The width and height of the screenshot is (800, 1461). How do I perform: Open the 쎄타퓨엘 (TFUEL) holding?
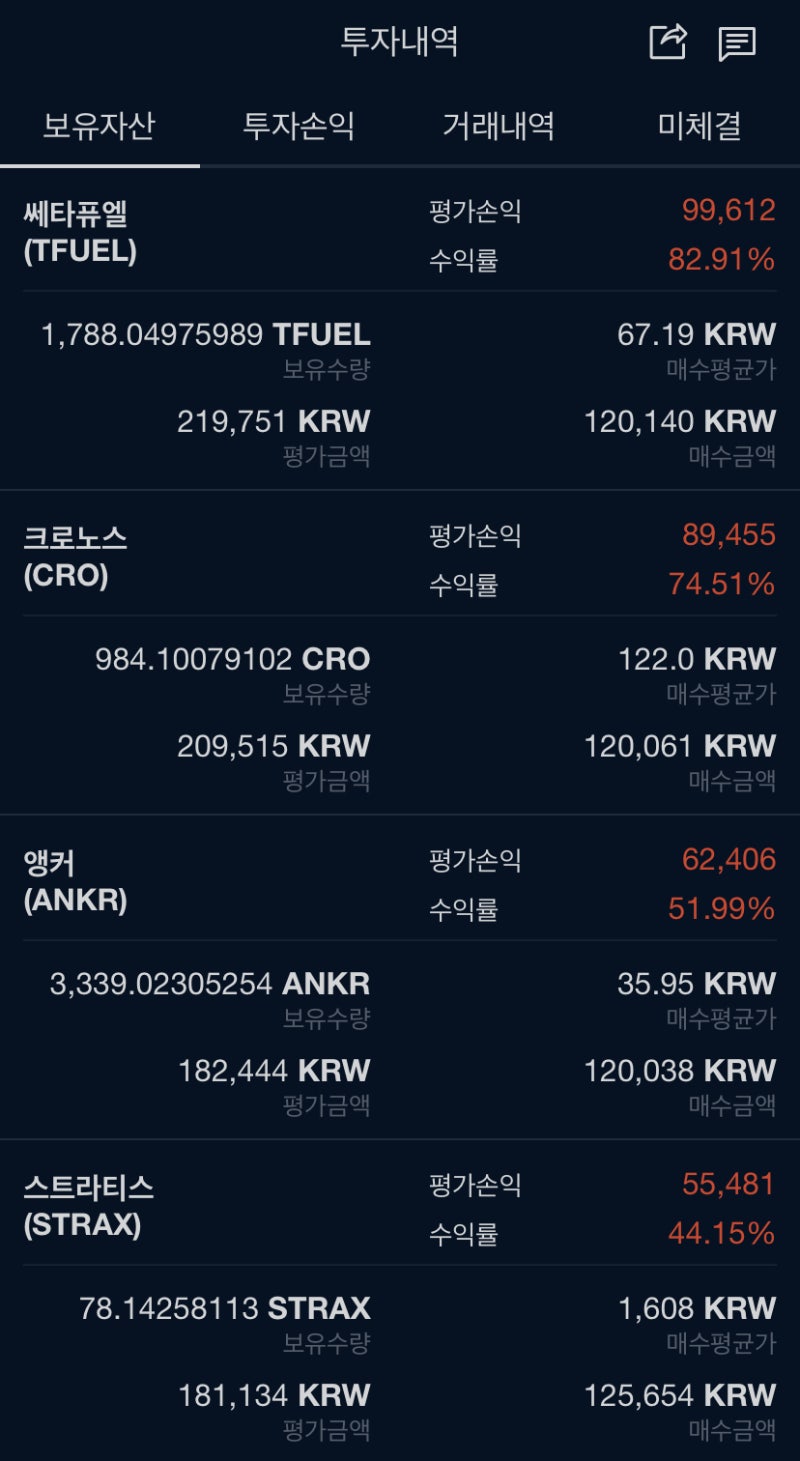pos(80,232)
